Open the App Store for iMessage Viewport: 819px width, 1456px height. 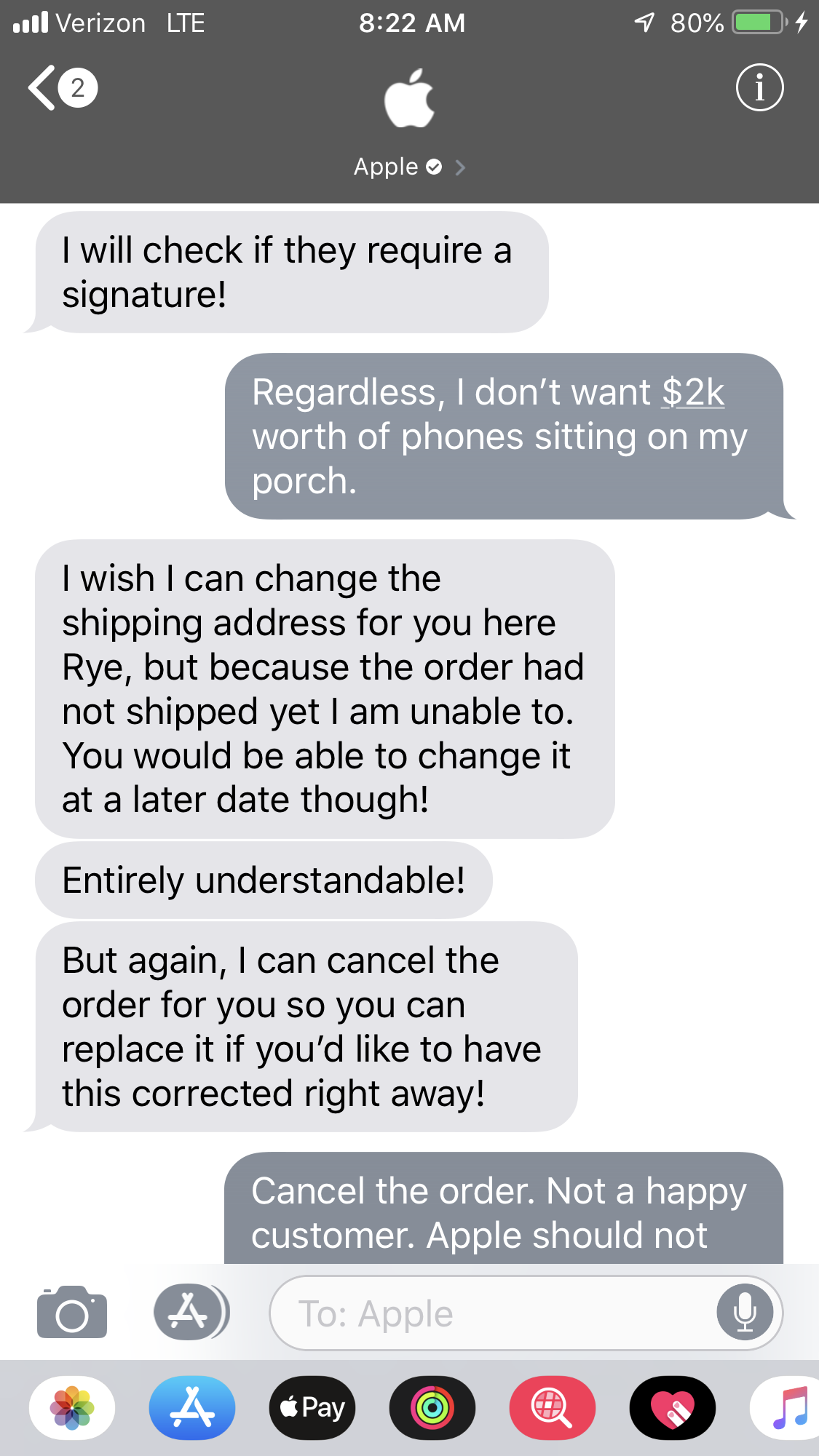[192, 1408]
